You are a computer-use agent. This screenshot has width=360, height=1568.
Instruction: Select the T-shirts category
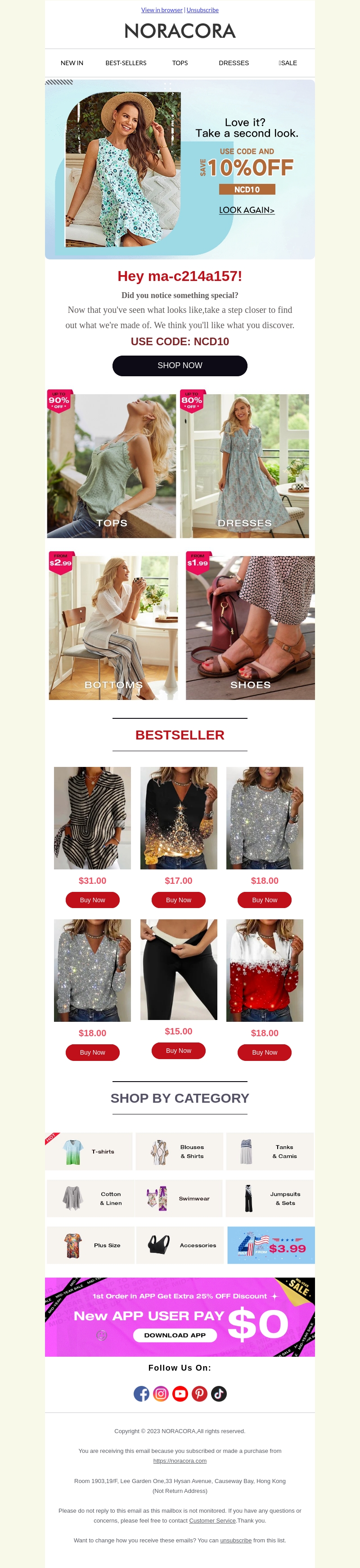[89, 1151]
